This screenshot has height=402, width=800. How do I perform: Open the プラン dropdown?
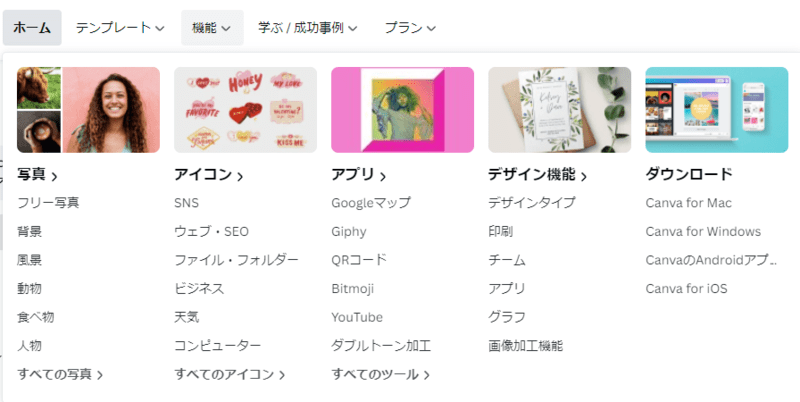[x=410, y=28]
